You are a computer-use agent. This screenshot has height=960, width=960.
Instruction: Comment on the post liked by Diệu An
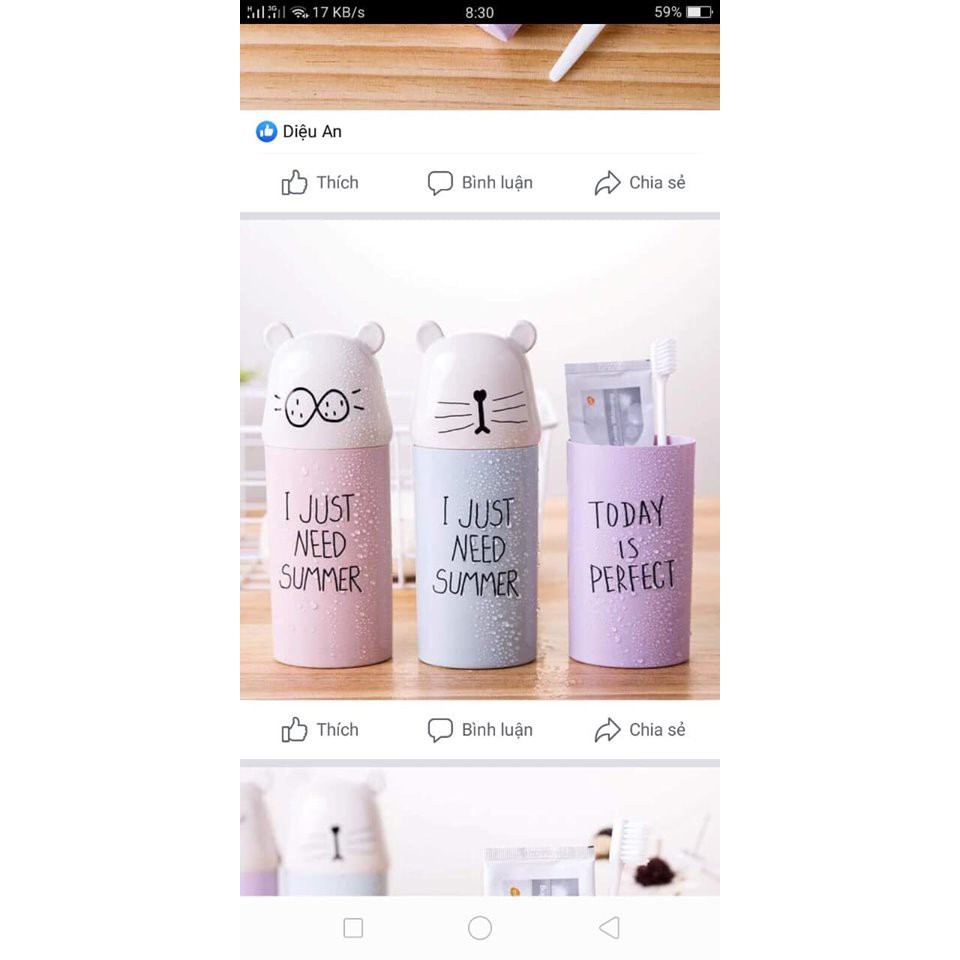click(480, 183)
